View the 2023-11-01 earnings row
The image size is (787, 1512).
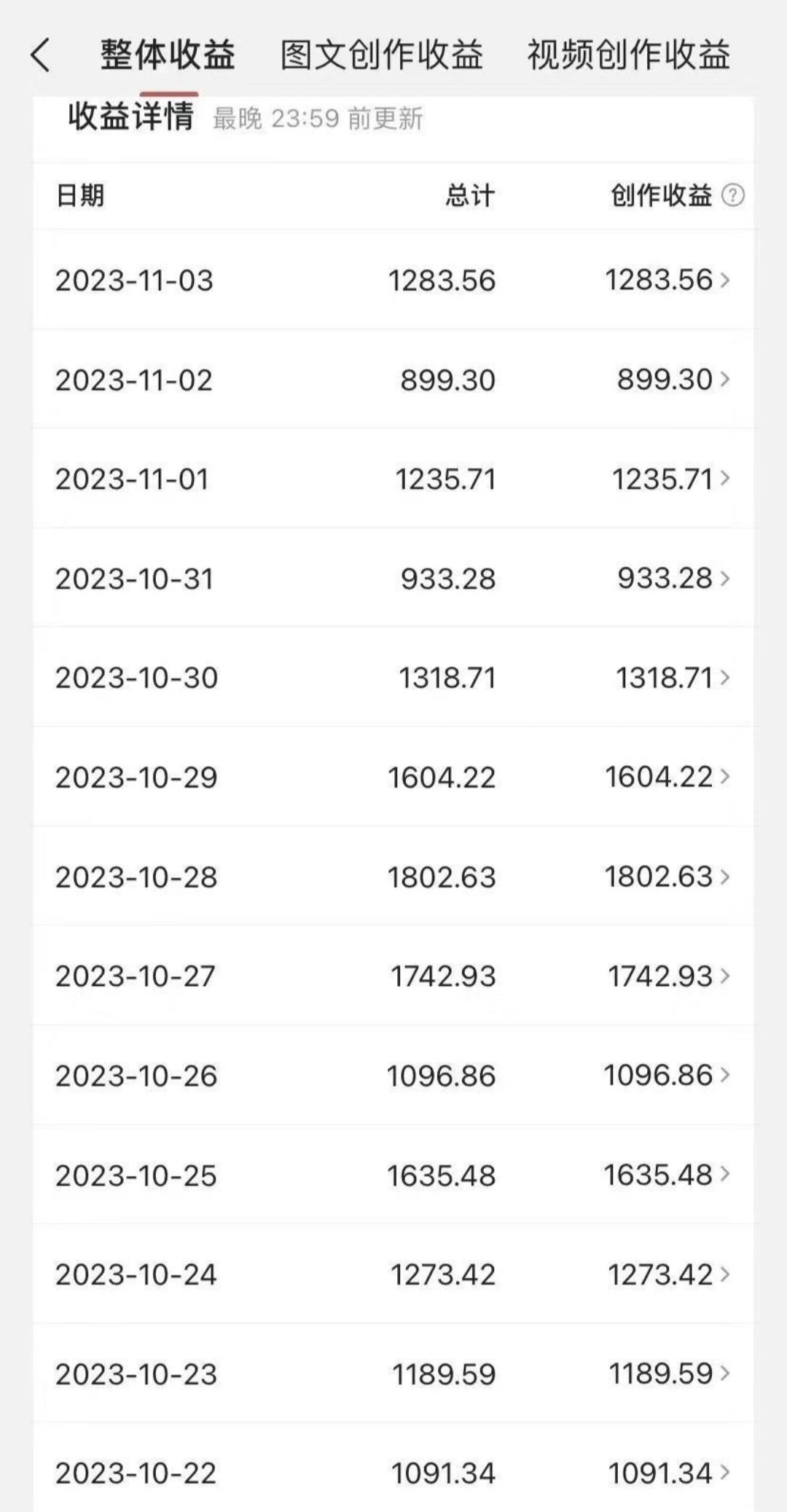point(393,479)
